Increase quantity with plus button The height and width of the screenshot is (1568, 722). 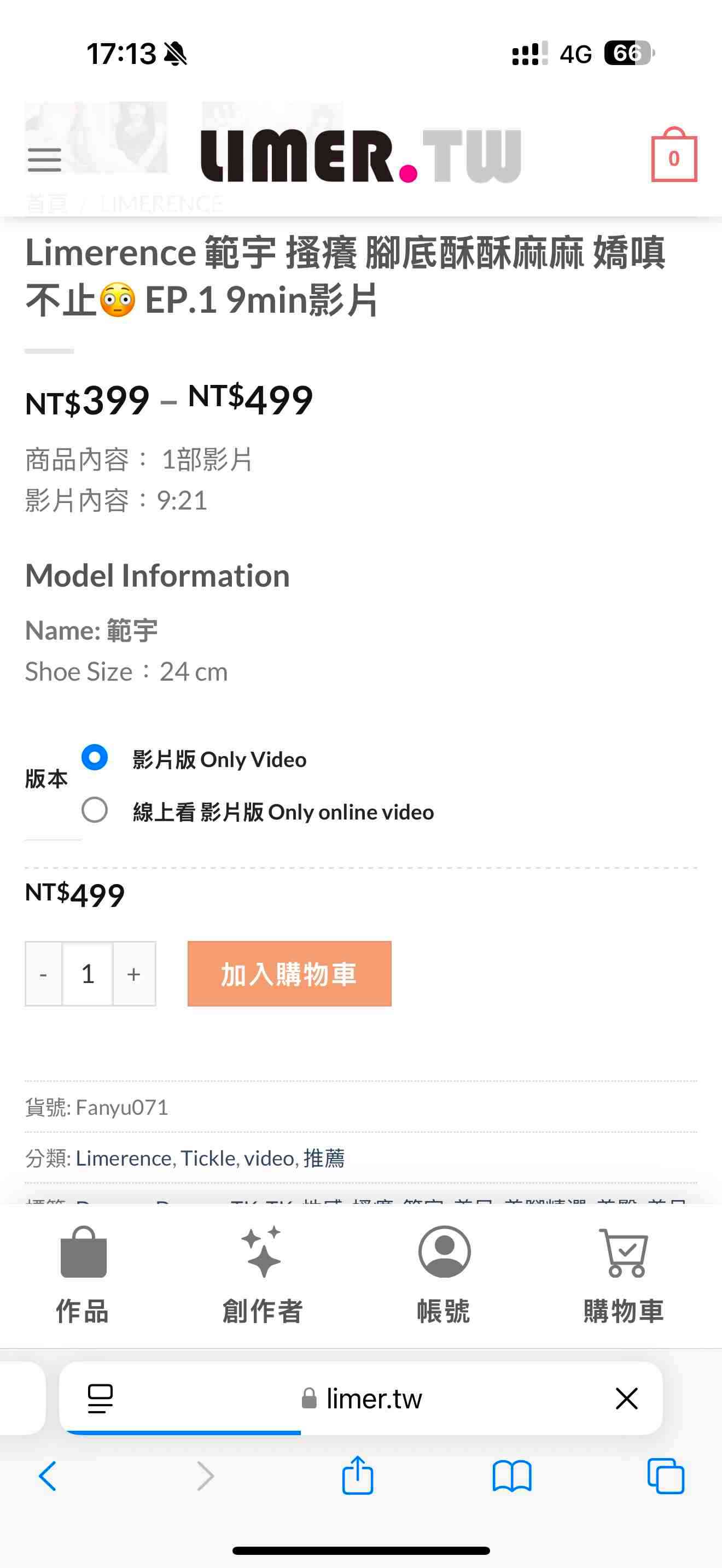134,974
